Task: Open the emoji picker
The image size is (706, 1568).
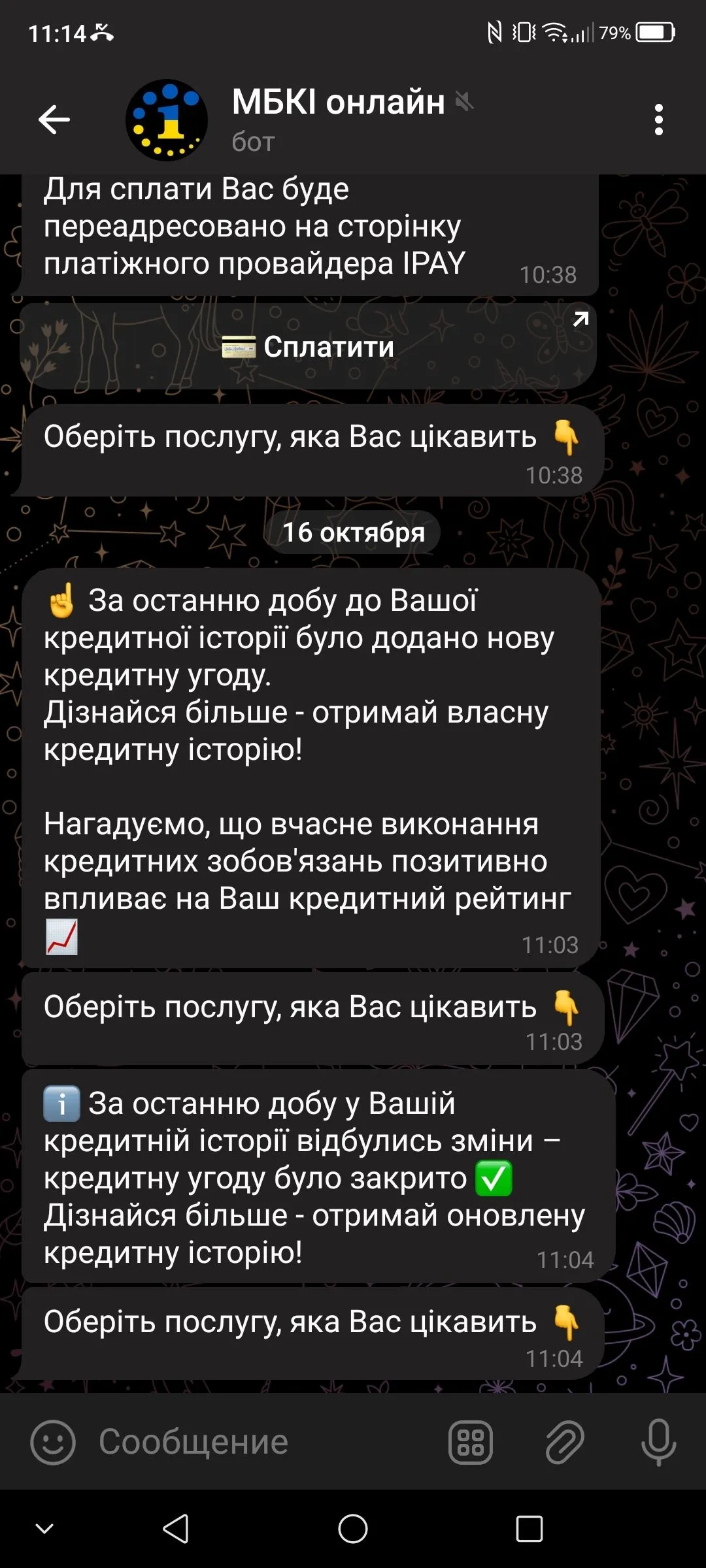Action: [53, 1442]
